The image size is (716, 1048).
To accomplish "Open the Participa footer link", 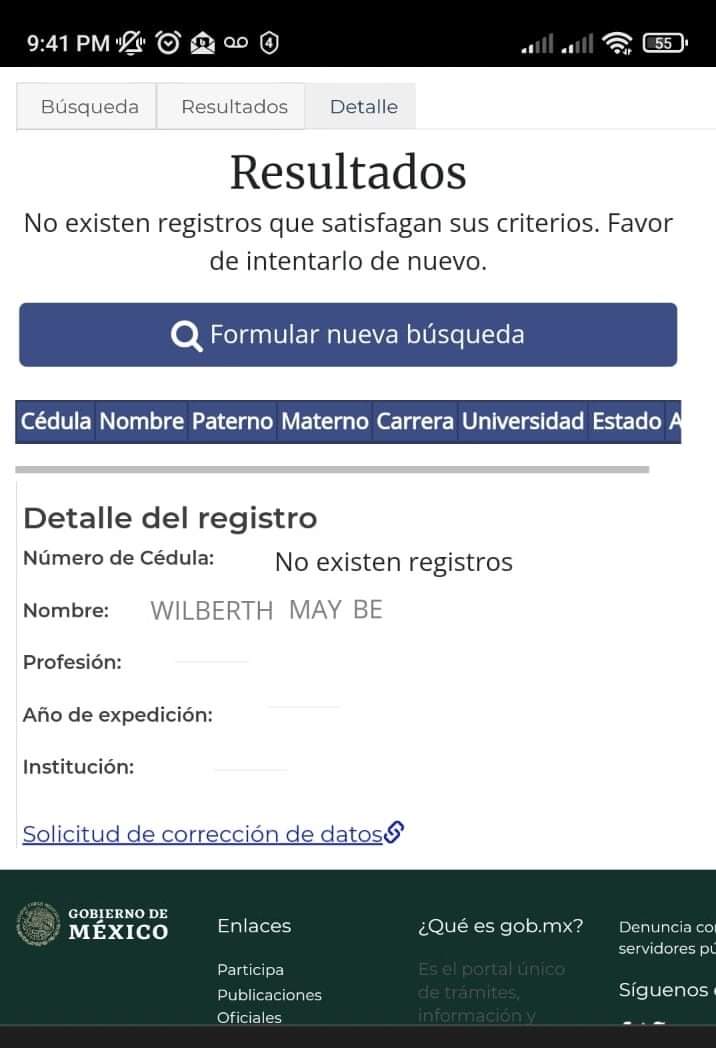I will (250, 969).
